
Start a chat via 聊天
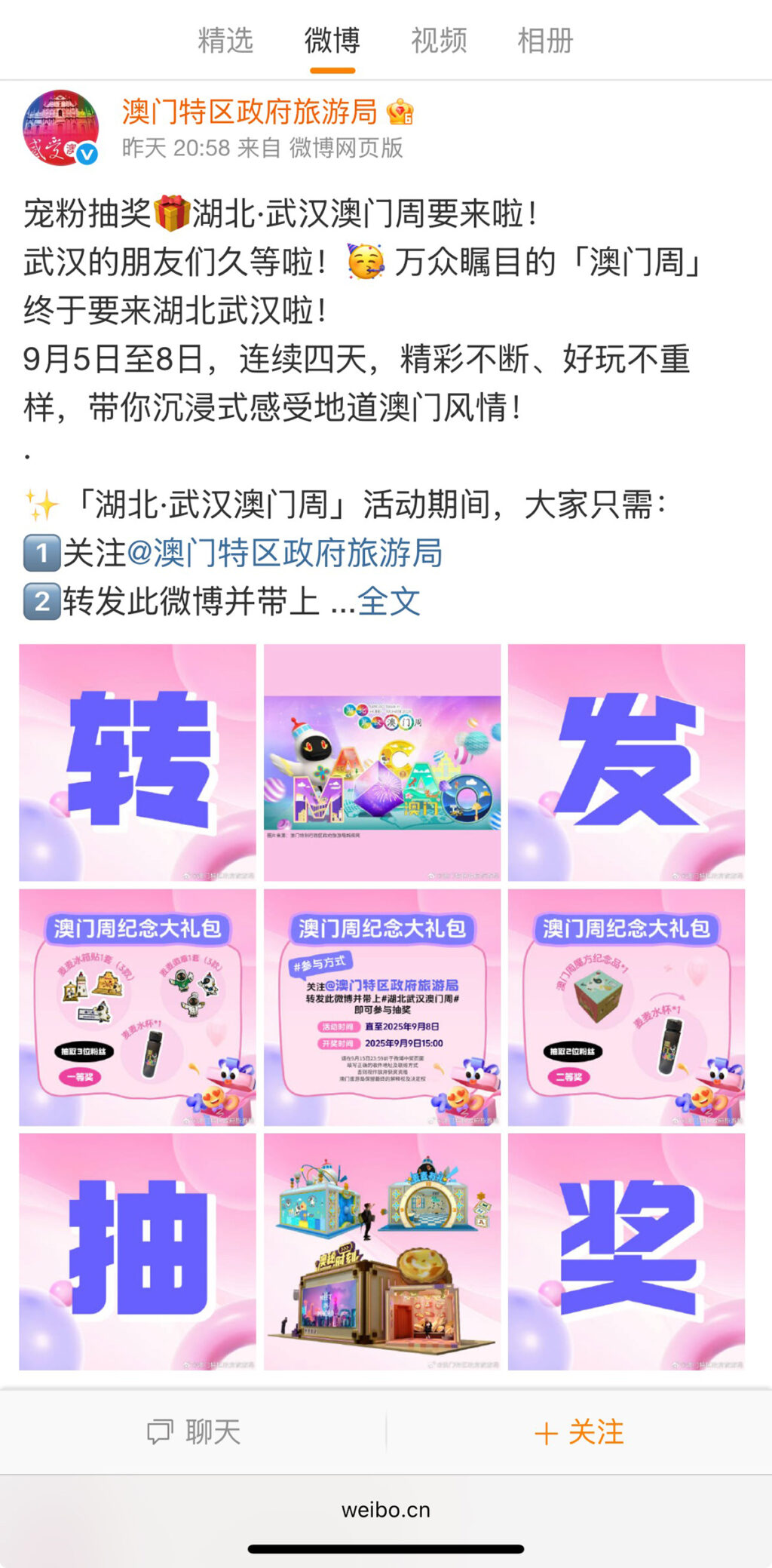pos(194,1432)
